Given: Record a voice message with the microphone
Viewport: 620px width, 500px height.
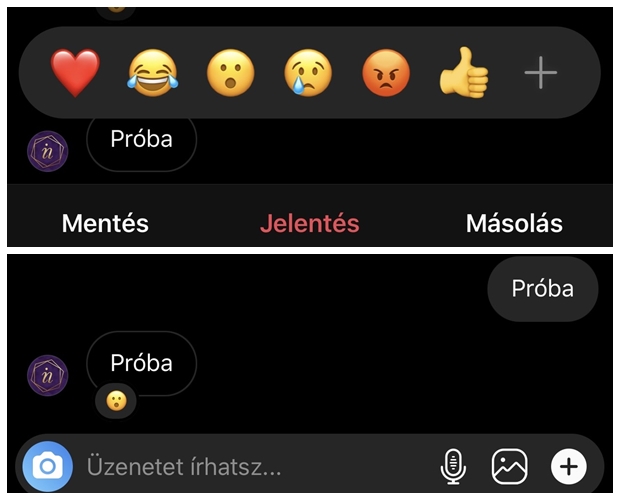Looking at the screenshot, I should [x=453, y=466].
